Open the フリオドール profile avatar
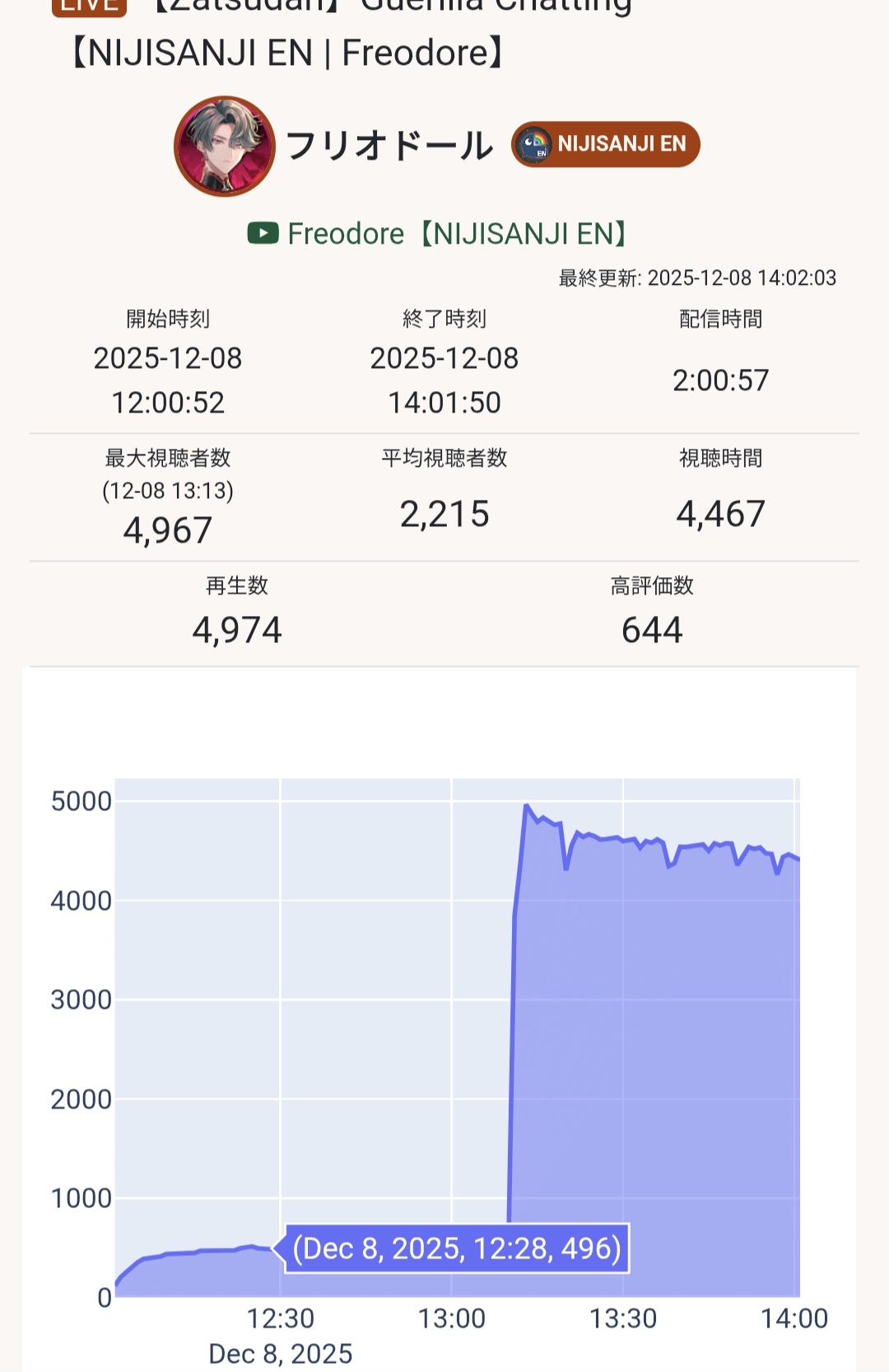This screenshot has width=889, height=1372. pos(224,147)
